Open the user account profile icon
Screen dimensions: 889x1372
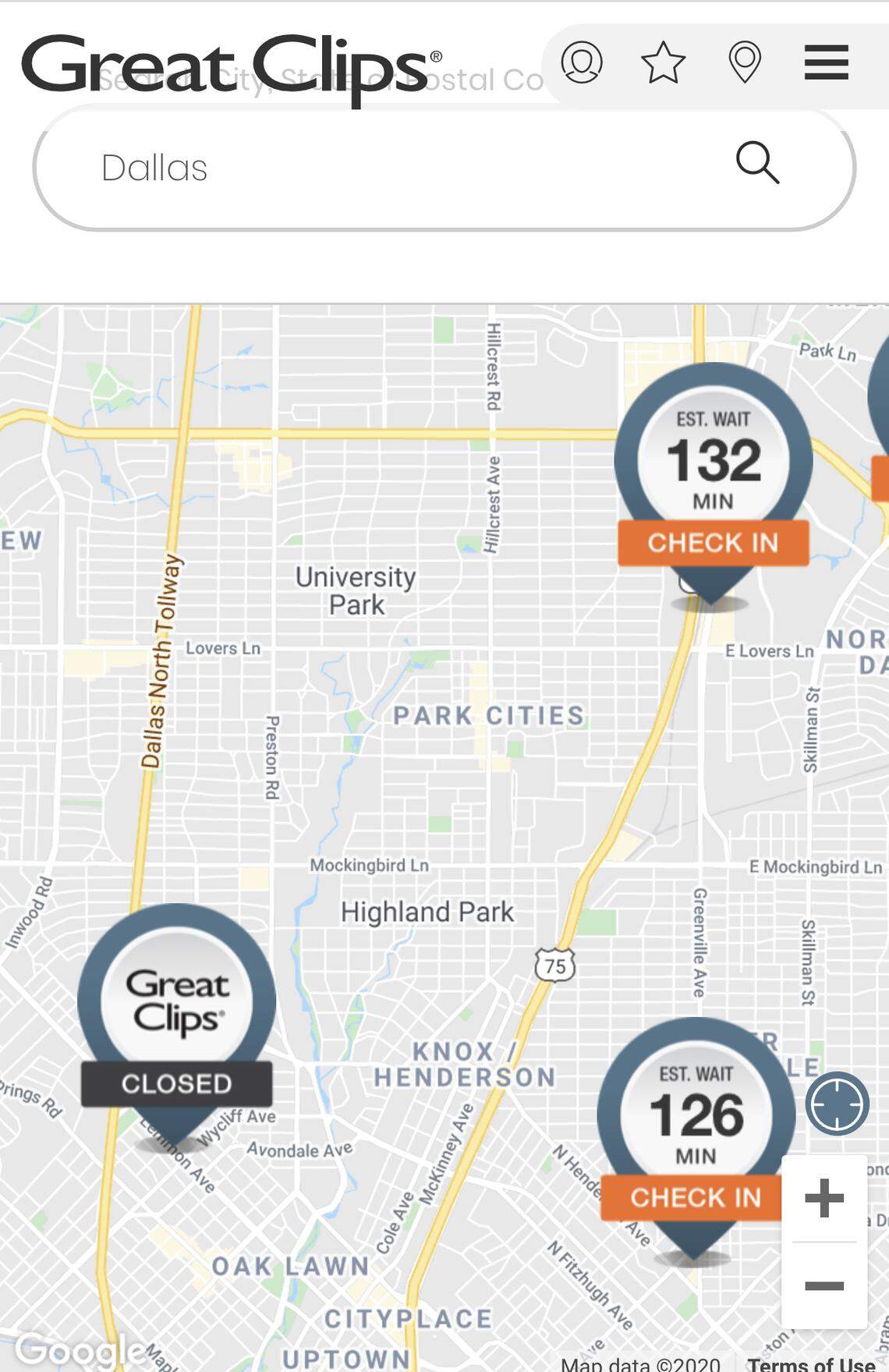(x=582, y=62)
